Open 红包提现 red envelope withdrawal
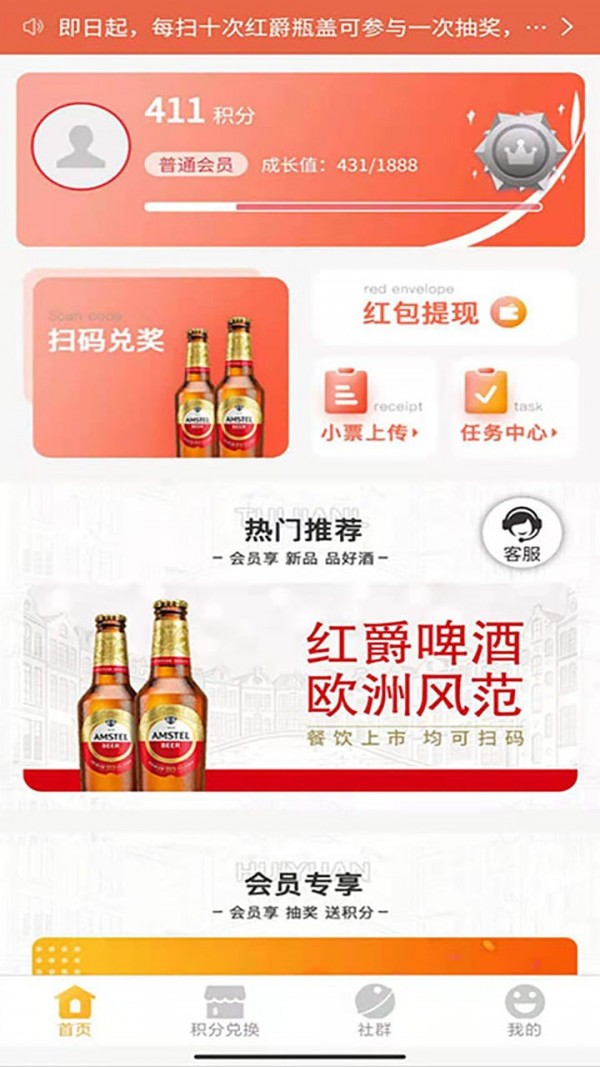 [444, 310]
